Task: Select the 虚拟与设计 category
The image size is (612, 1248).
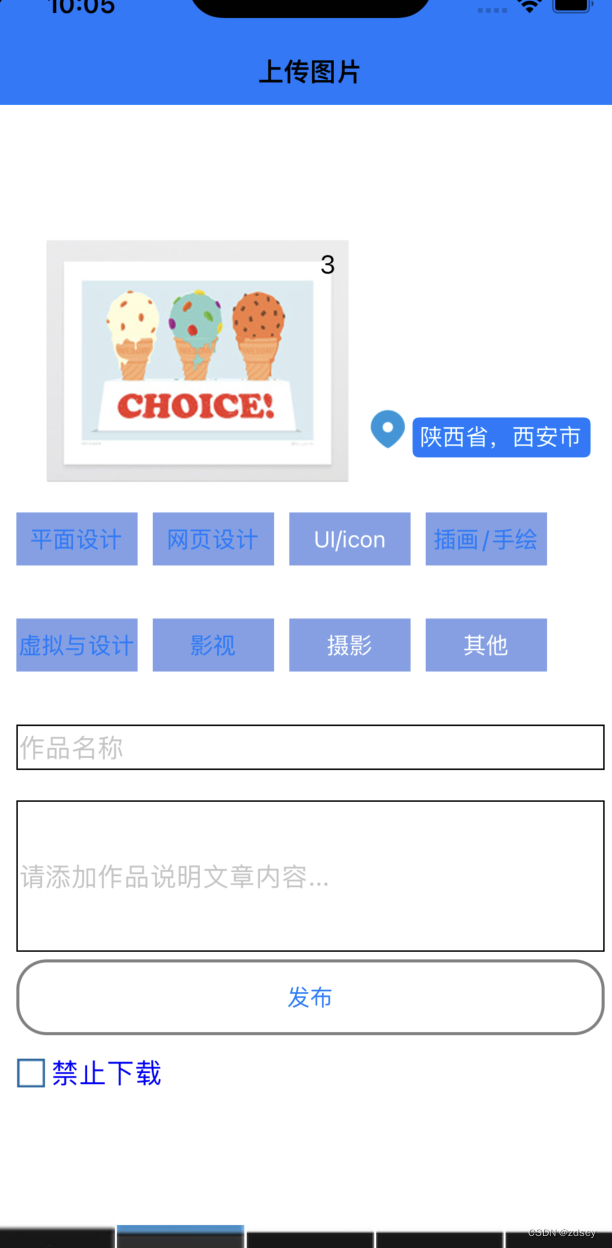Action: point(77,645)
